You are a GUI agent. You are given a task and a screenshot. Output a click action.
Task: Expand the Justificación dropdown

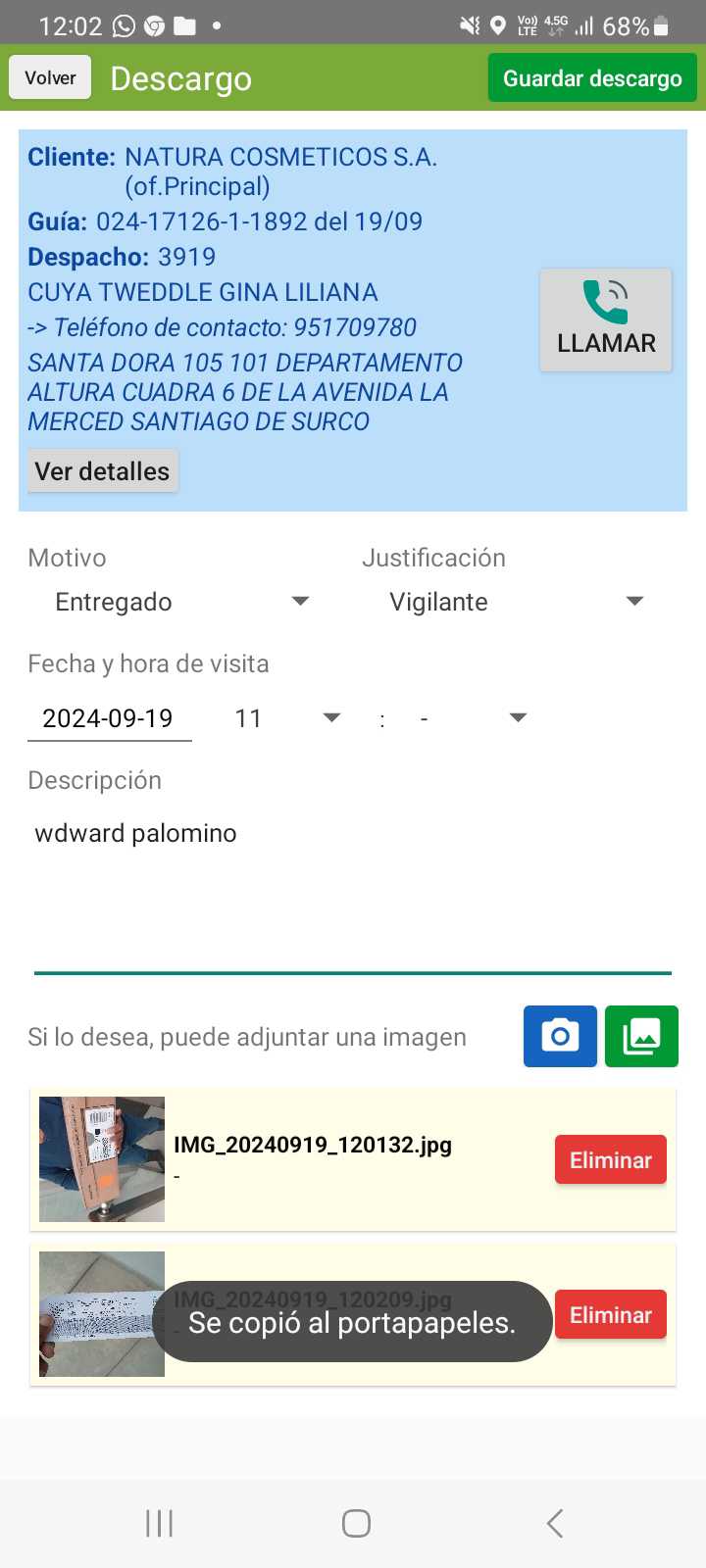tap(516, 602)
